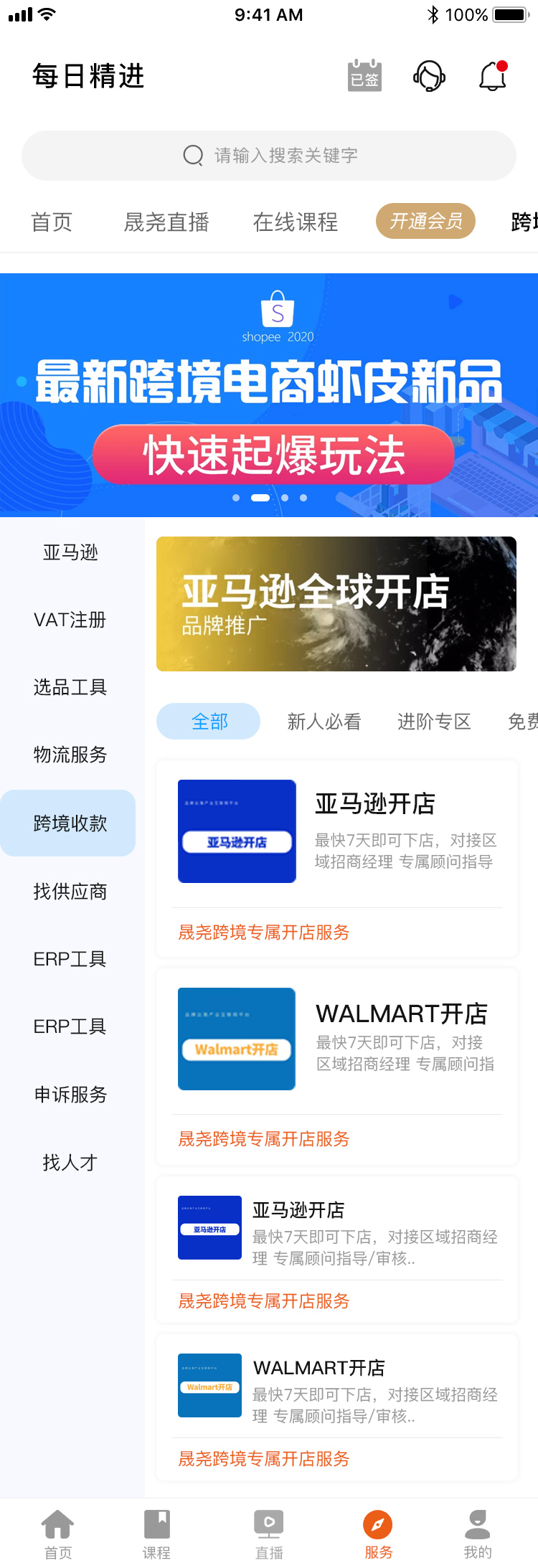Go to the 我的 bottom tab
The image size is (538, 1568).
(x=478, y=1534)
